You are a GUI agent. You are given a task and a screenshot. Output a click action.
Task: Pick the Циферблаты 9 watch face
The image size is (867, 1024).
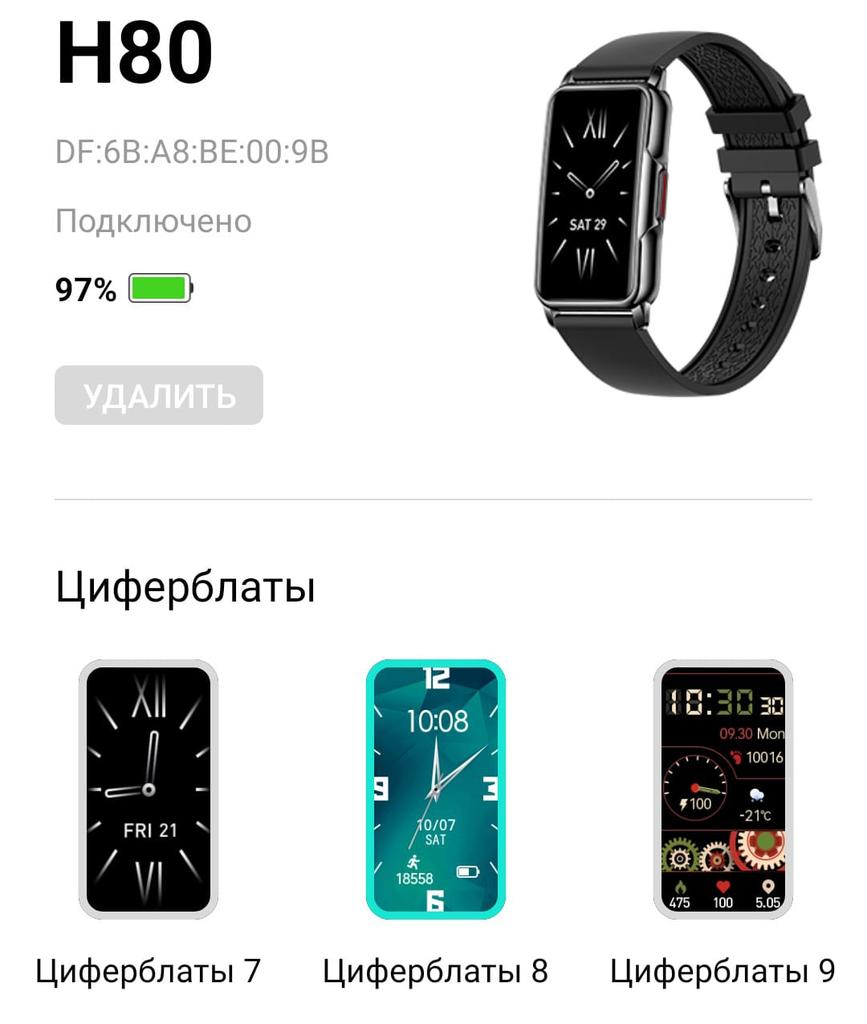(722, 788)
